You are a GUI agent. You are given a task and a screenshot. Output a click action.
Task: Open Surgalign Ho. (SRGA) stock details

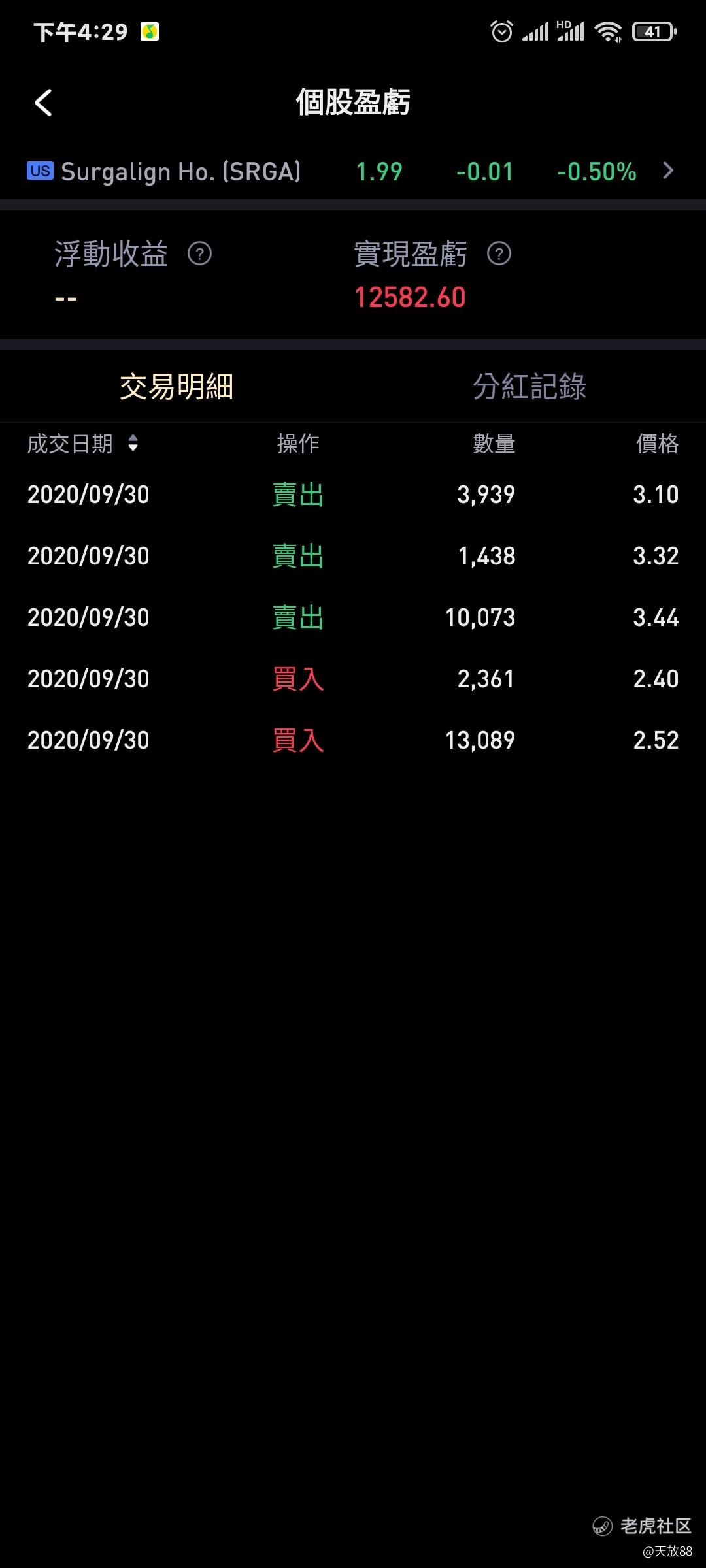[353, 171]
